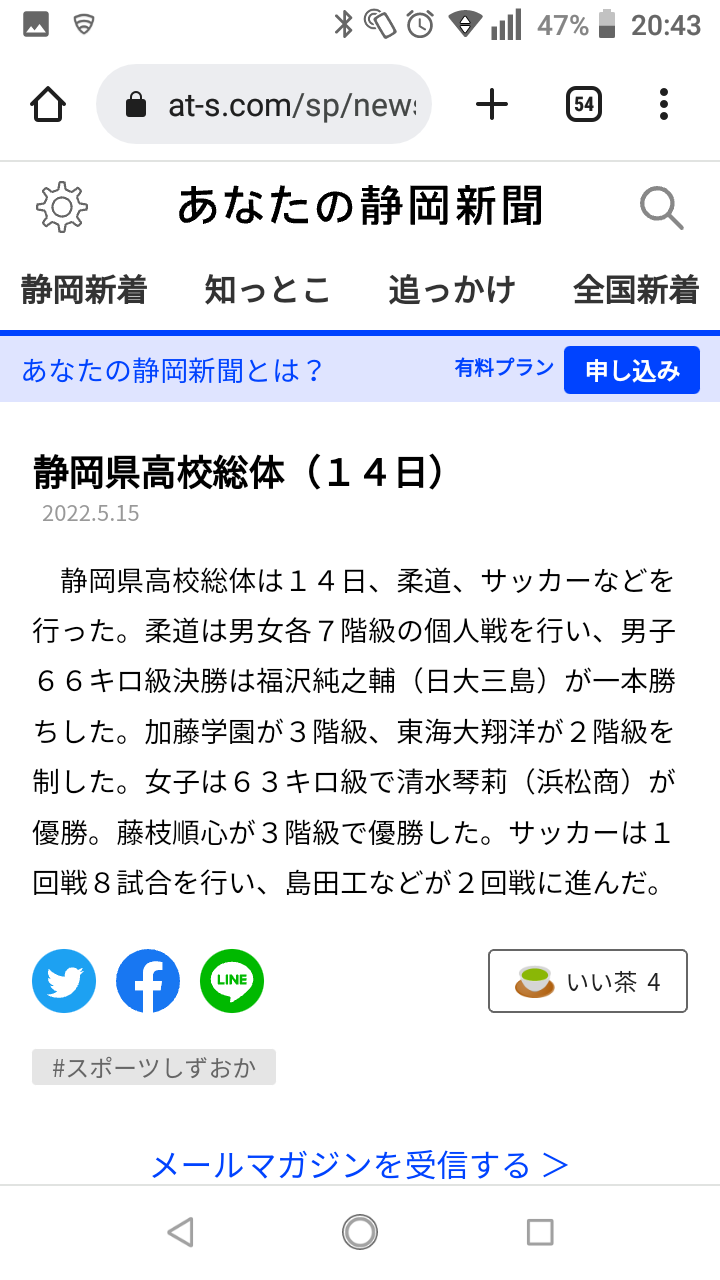Switch to the 追っかけ tab
The image size is (720, 1280).
tap(452, 290)
